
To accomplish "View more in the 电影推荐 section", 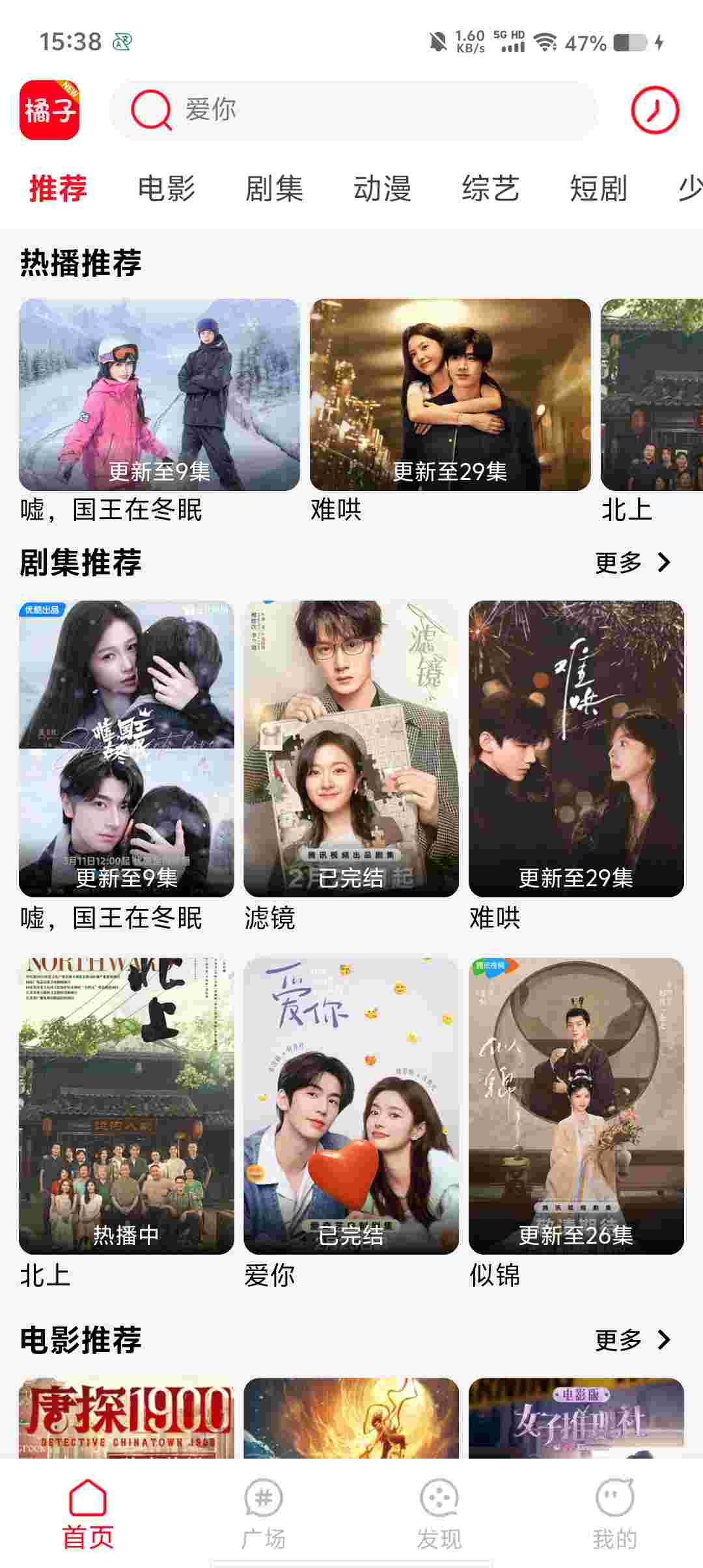I will pyautogui.click(x=632, y=1340).
